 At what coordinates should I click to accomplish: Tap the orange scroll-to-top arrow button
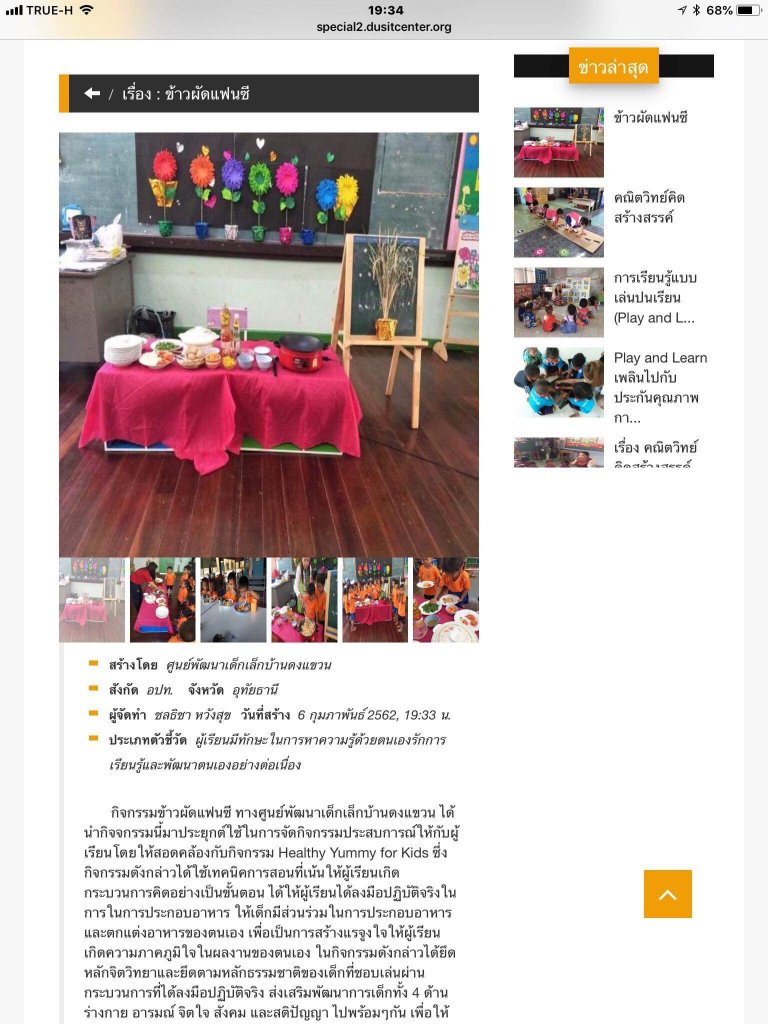click(667, 894)
